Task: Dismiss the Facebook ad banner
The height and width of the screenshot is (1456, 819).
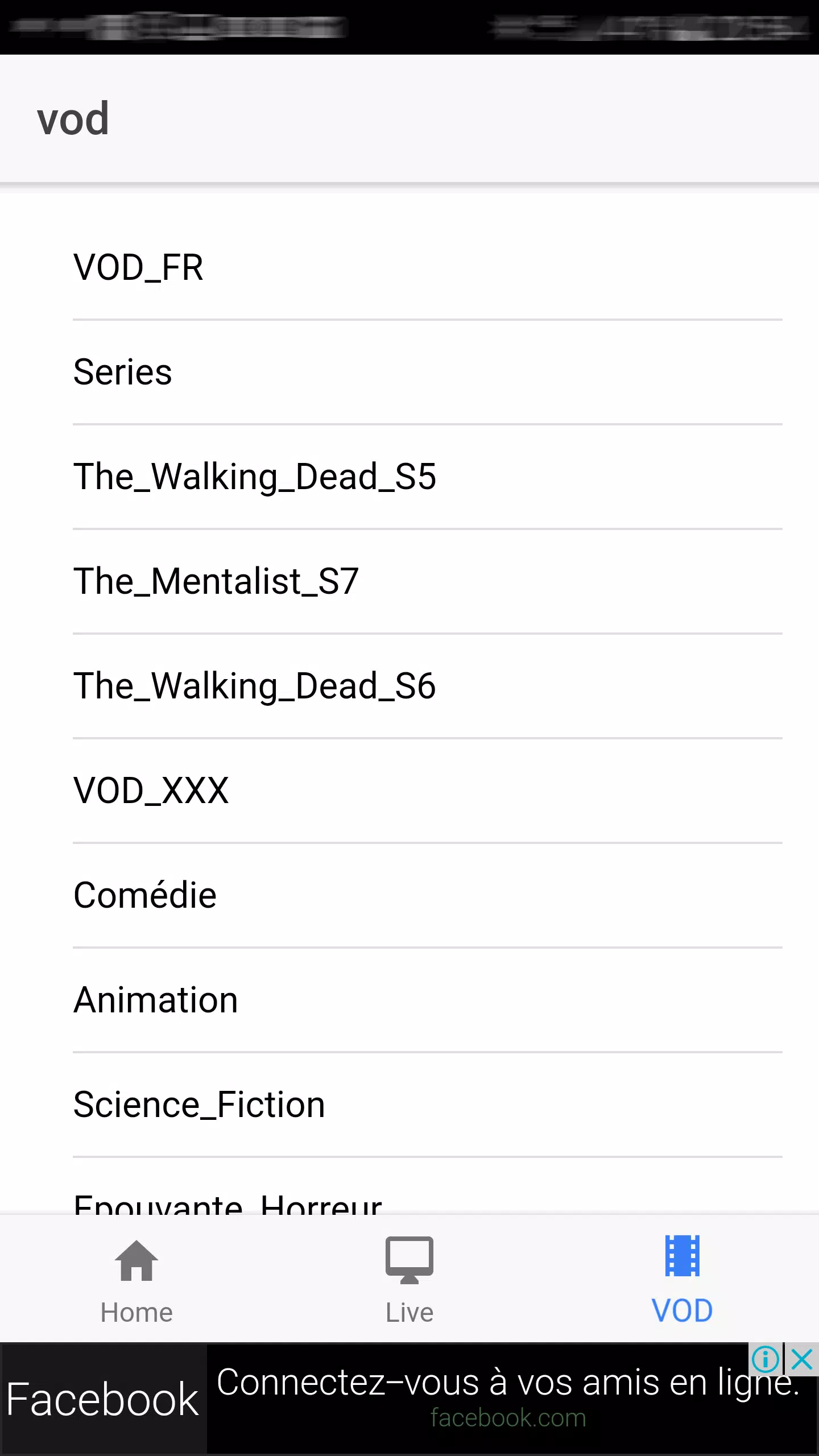Action: coord(802,1360)
